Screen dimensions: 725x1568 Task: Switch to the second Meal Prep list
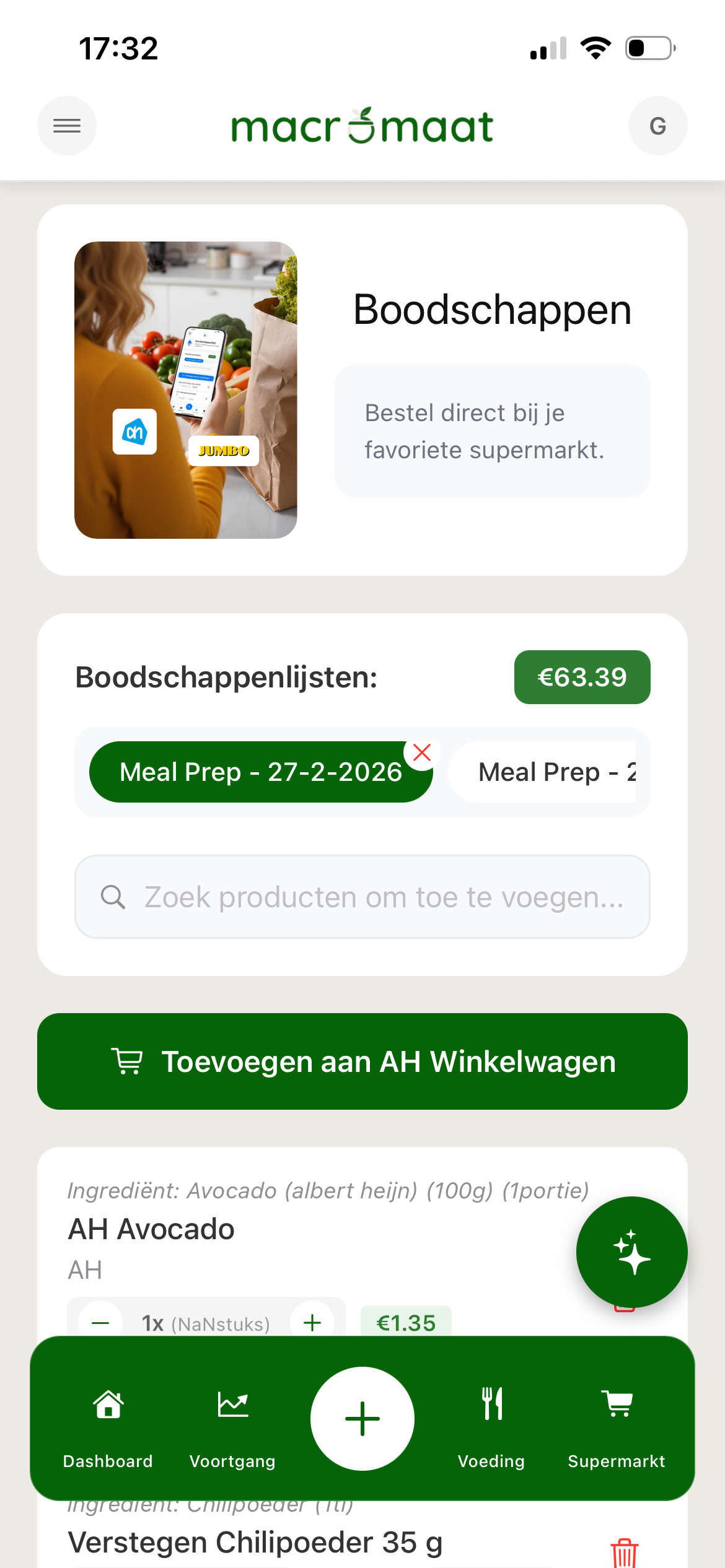(551, 771)
